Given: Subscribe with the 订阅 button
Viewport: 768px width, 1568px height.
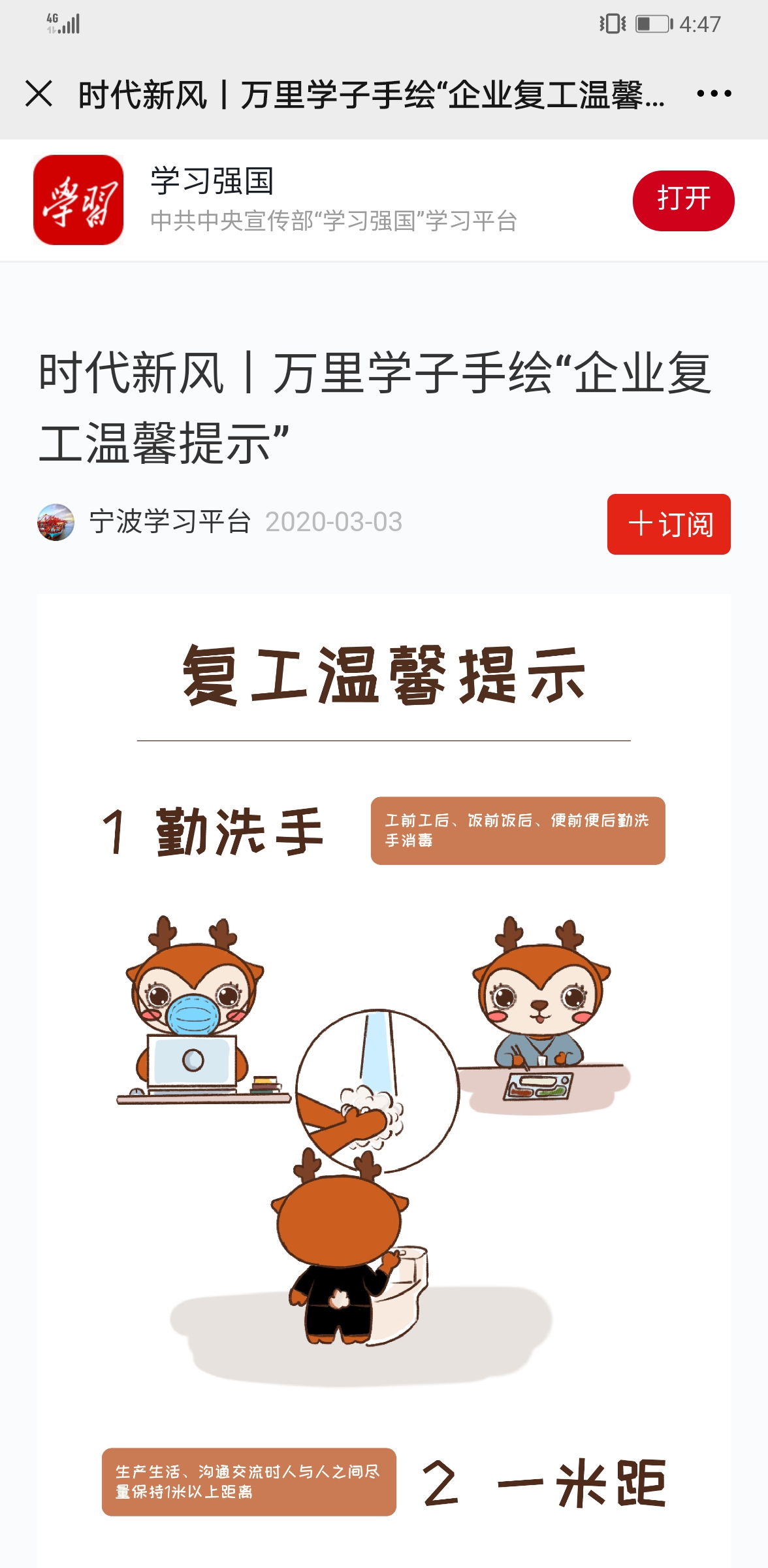Looking at the screenshot, I should click(669, 524).
